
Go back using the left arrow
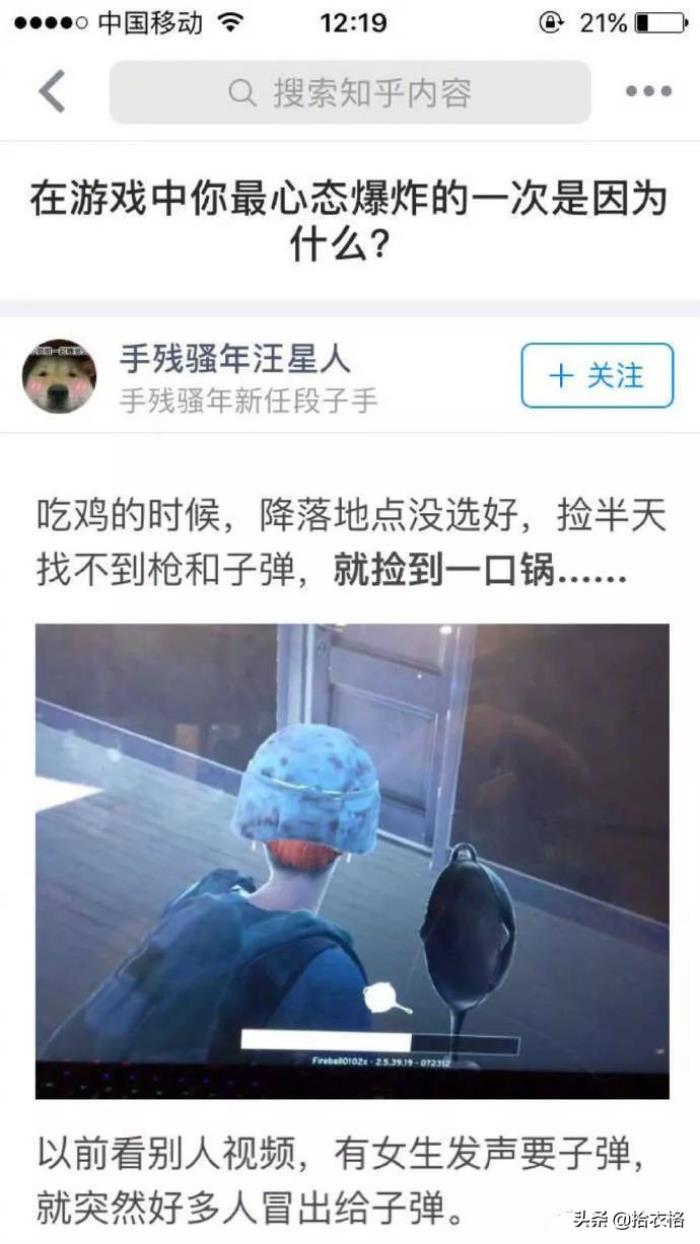click(x=52, y=92)
